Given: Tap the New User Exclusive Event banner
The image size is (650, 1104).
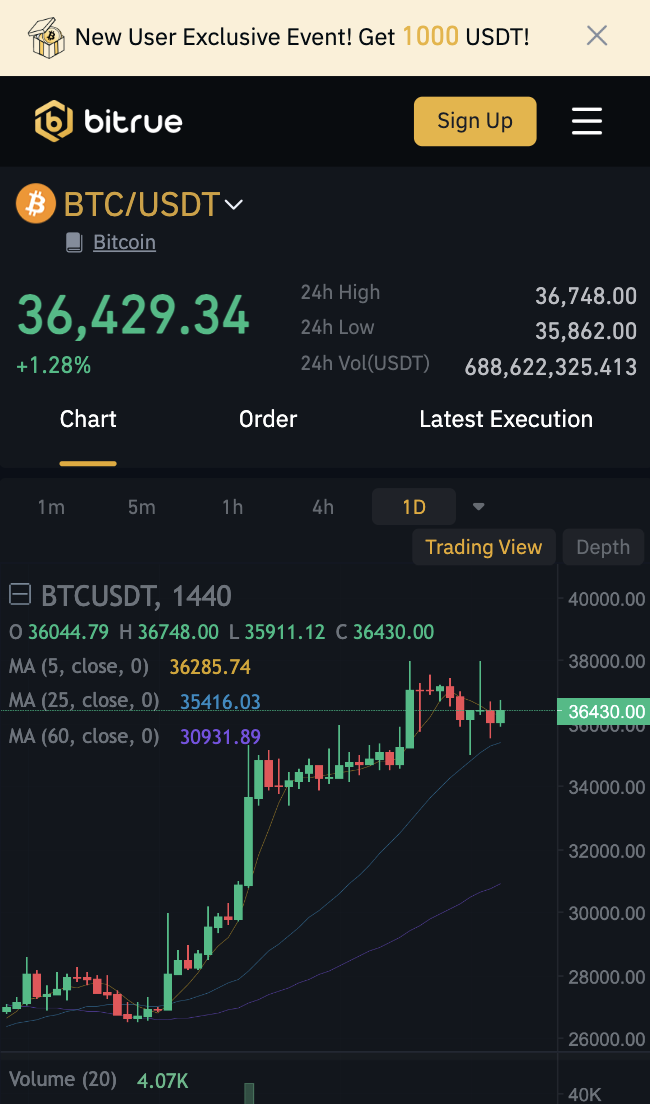Looking at the screenshot, I should pos(300,38).
